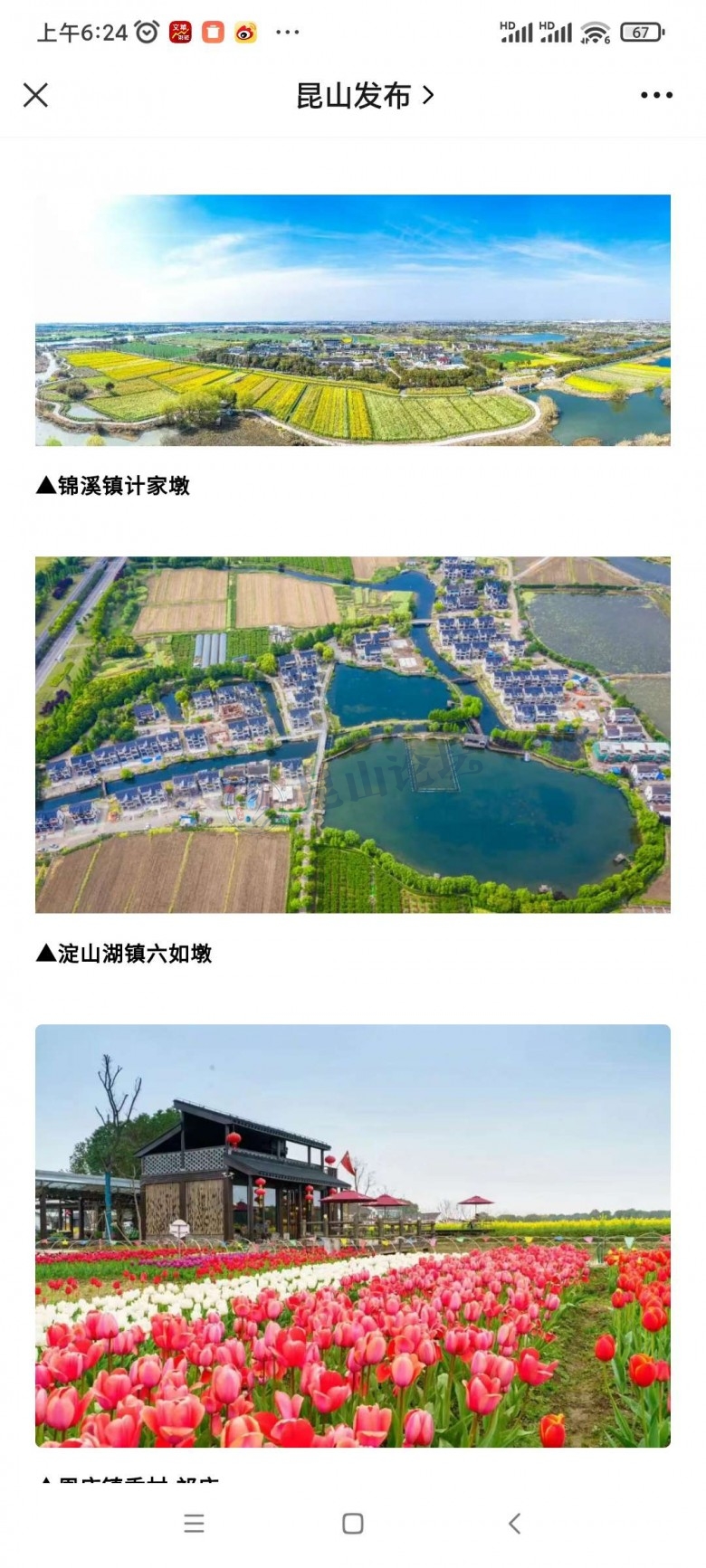The image size is (706, 1568).
Task: View the 锦溪镇计家墩 panorama photo
Action: (x=353, y=319)
